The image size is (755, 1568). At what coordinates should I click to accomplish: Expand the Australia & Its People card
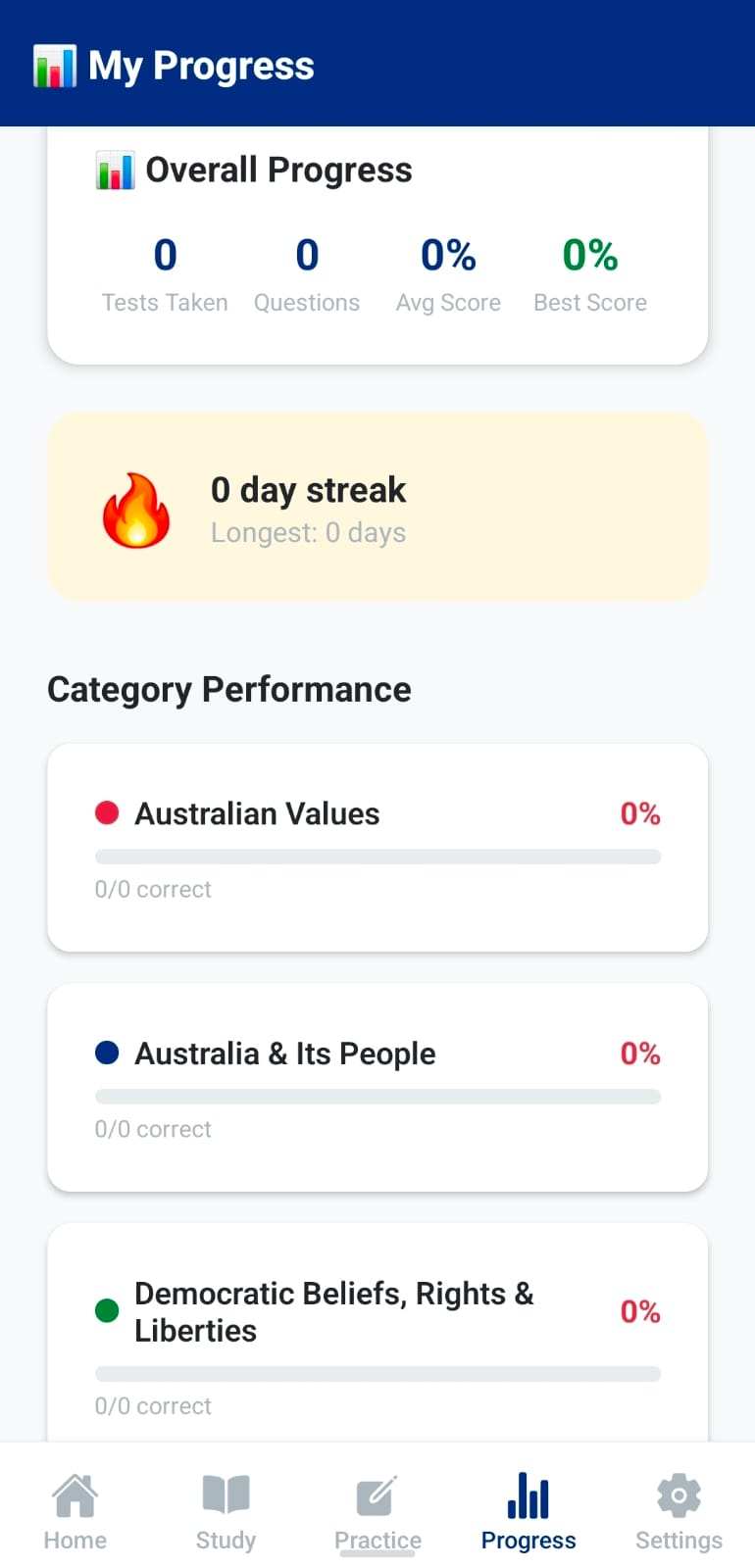coord(377,1088)
